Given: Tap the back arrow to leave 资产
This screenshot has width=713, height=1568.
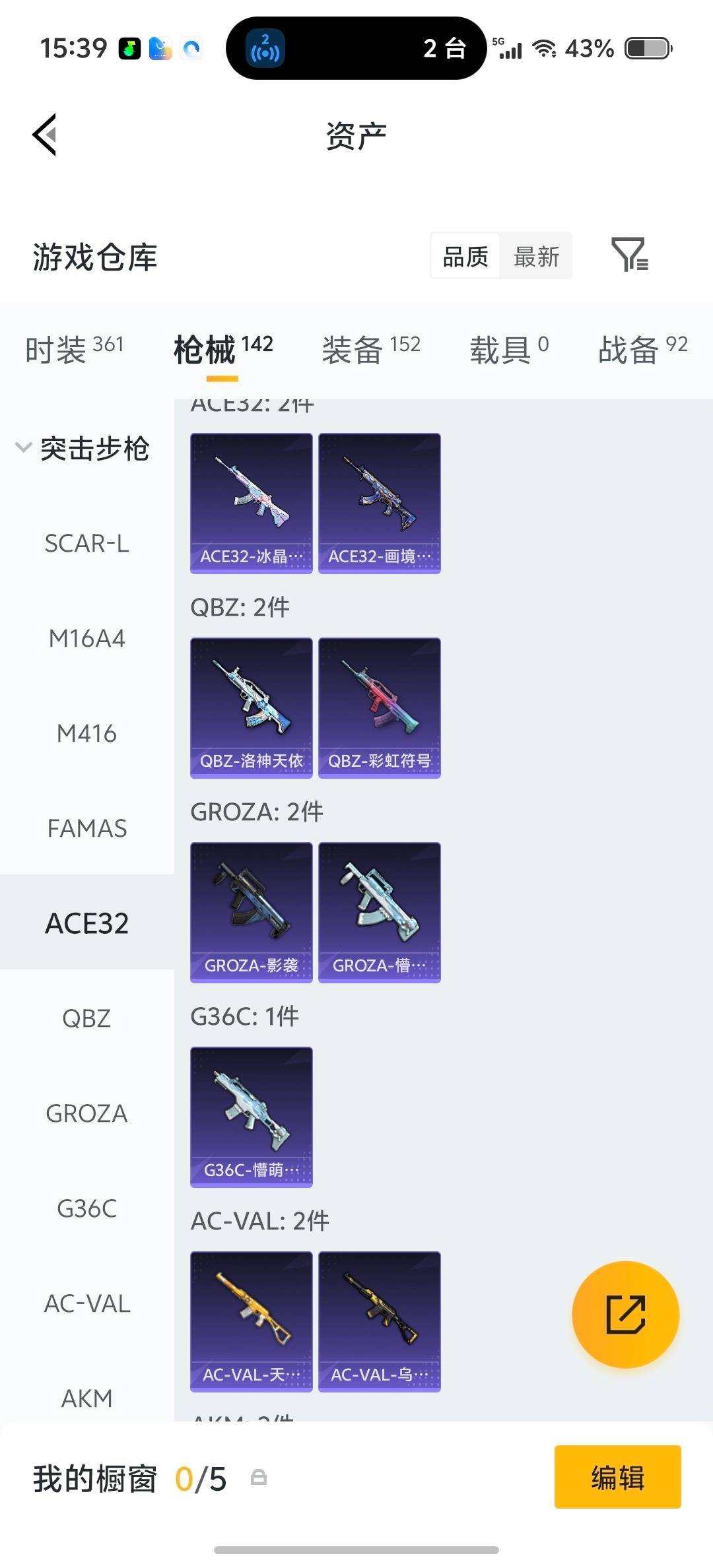Looking at the screenshot, I should (44, 135).
